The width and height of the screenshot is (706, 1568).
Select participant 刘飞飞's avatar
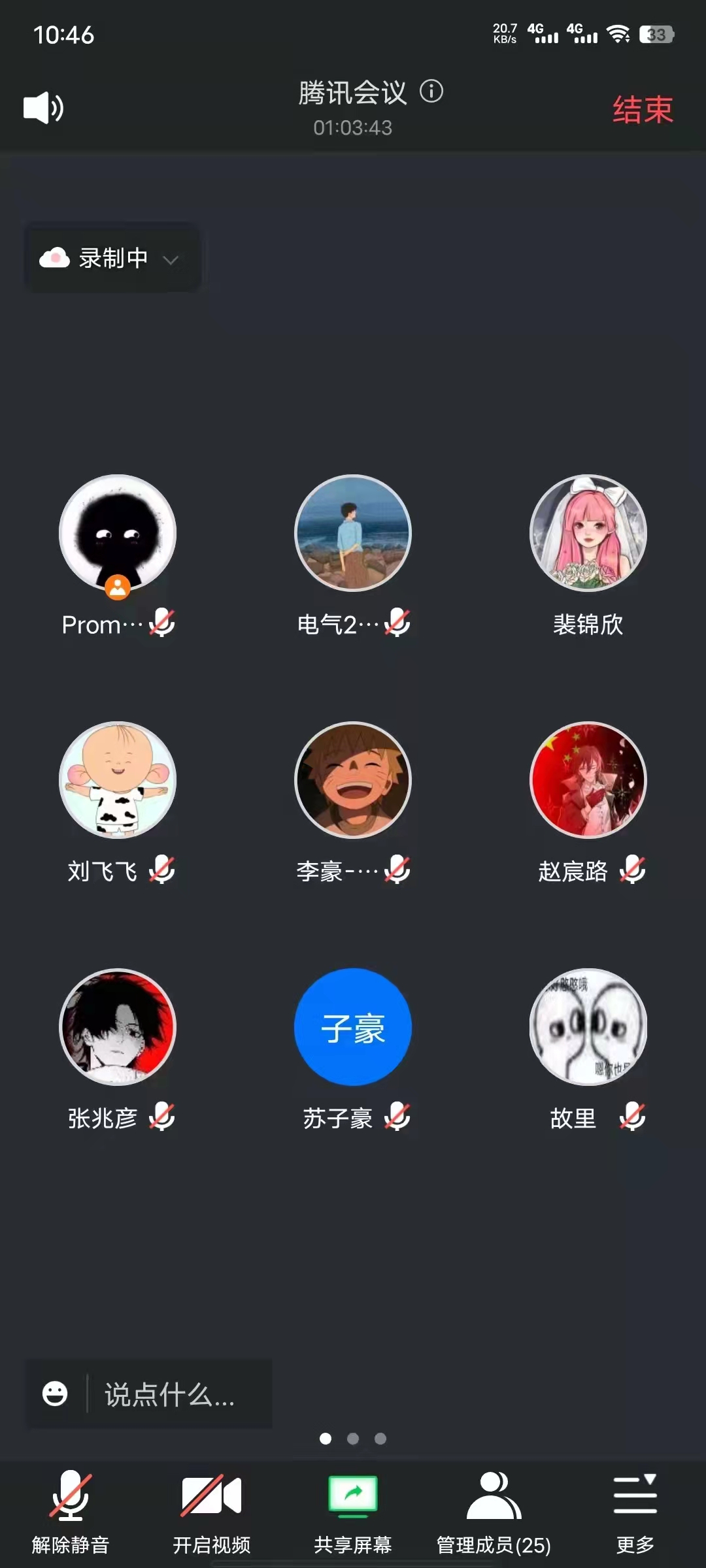tap(118, 780)
